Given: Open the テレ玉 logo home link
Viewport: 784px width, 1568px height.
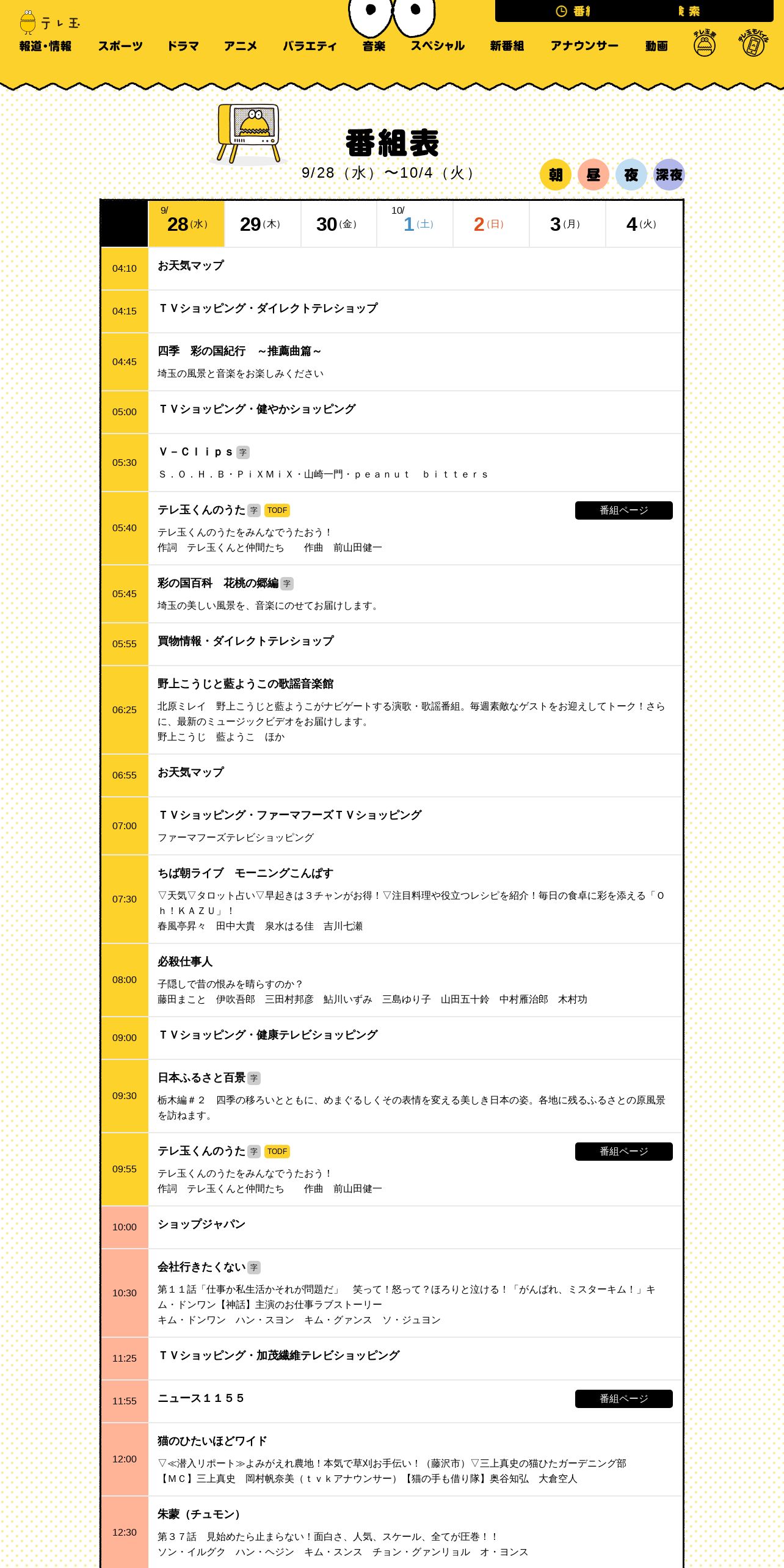Looking at the screenshot, I should (50, 22).
